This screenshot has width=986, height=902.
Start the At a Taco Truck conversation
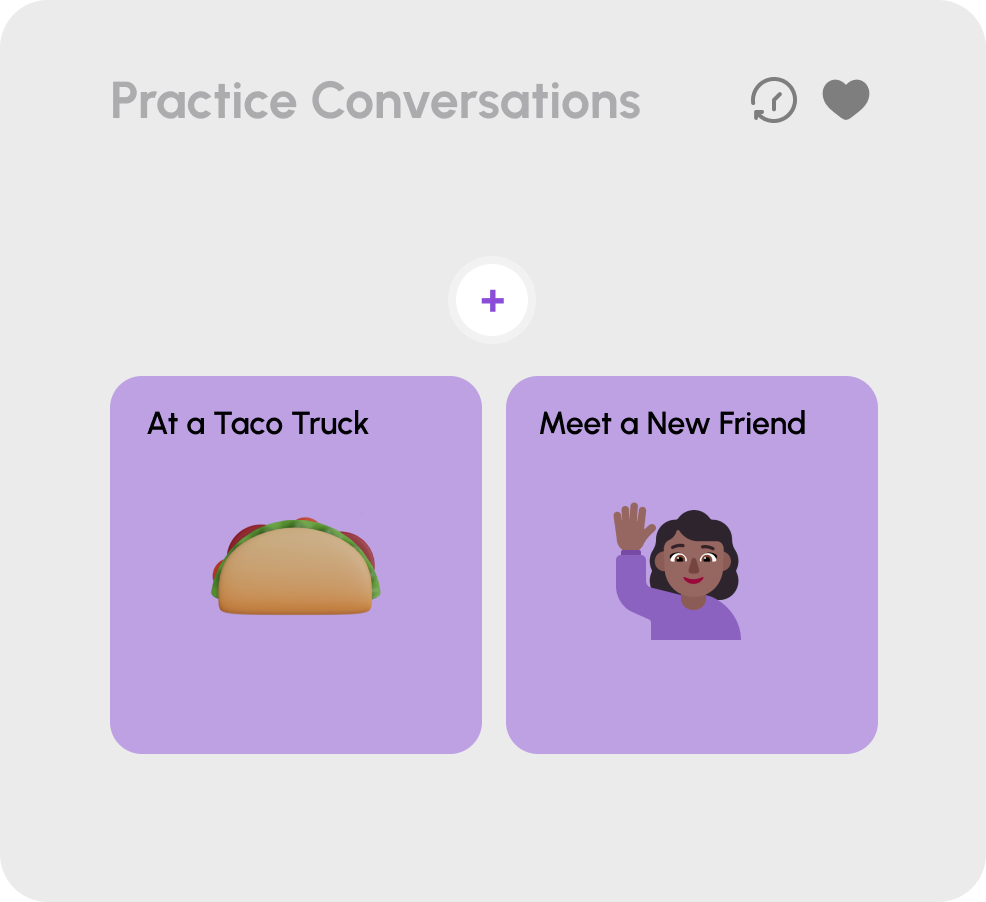296,564
